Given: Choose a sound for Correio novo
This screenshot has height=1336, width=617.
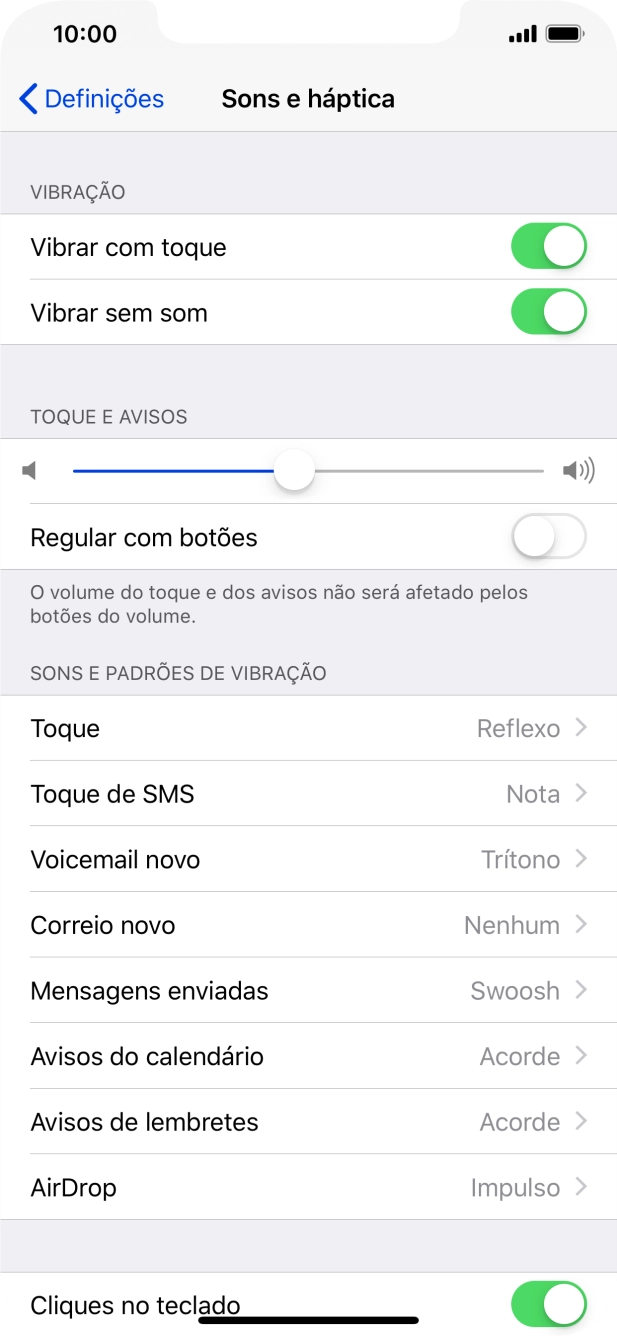Looking at the screenshot, I should pyautogui.click(x=308, y=925).
